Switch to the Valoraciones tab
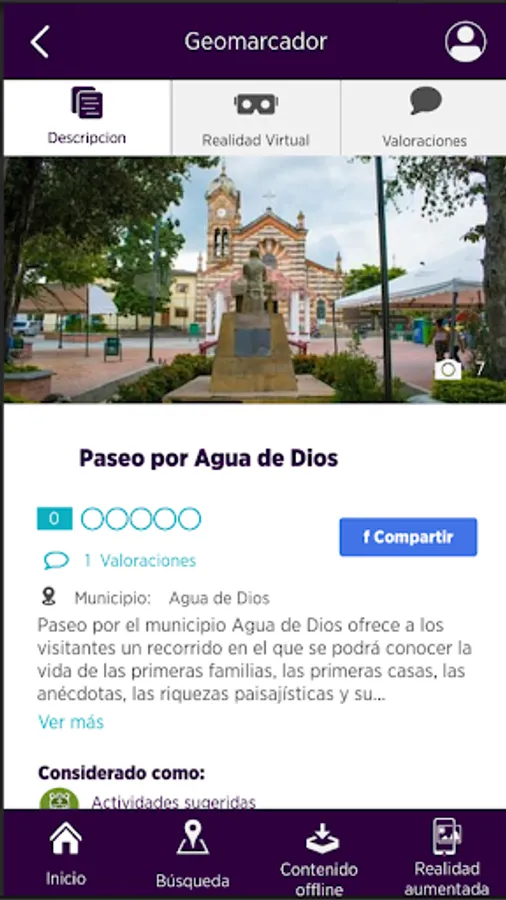This screenshot has height=900, width=506. (x=423, y=118)
